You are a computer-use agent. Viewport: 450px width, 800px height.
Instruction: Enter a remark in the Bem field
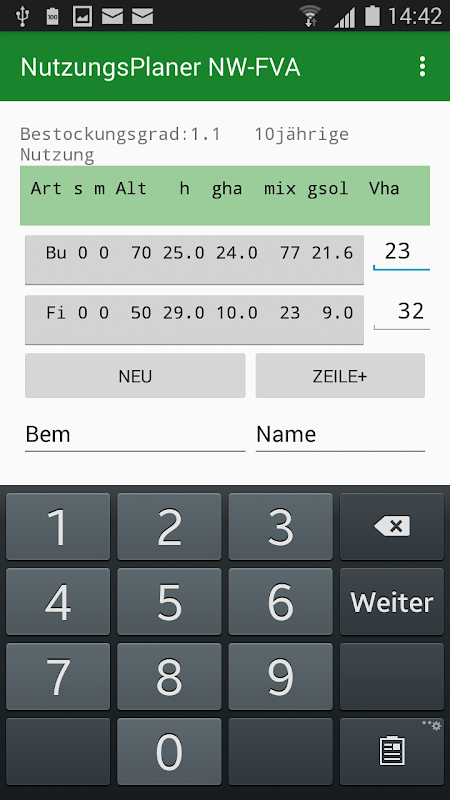tap(135, 435)
